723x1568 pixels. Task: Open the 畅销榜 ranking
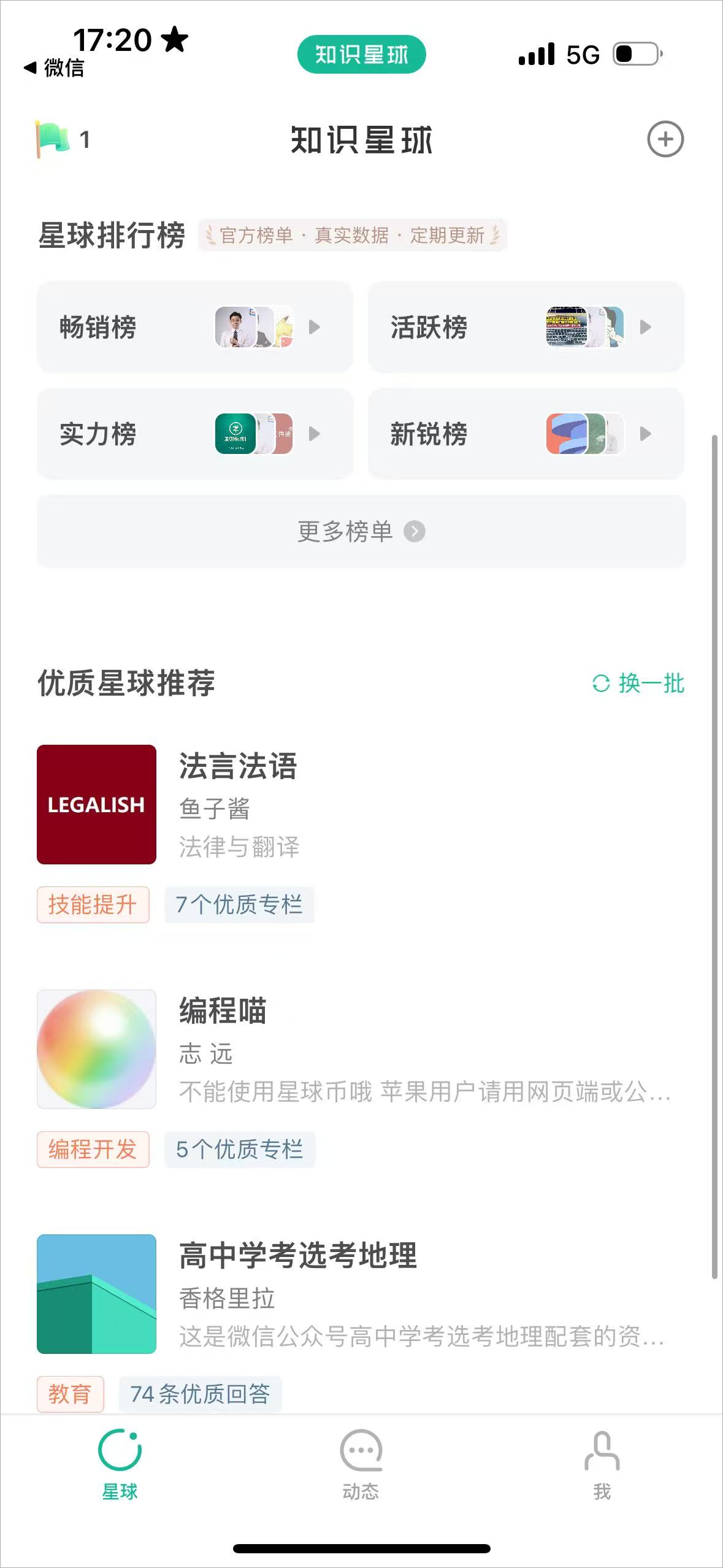[195, 327]
